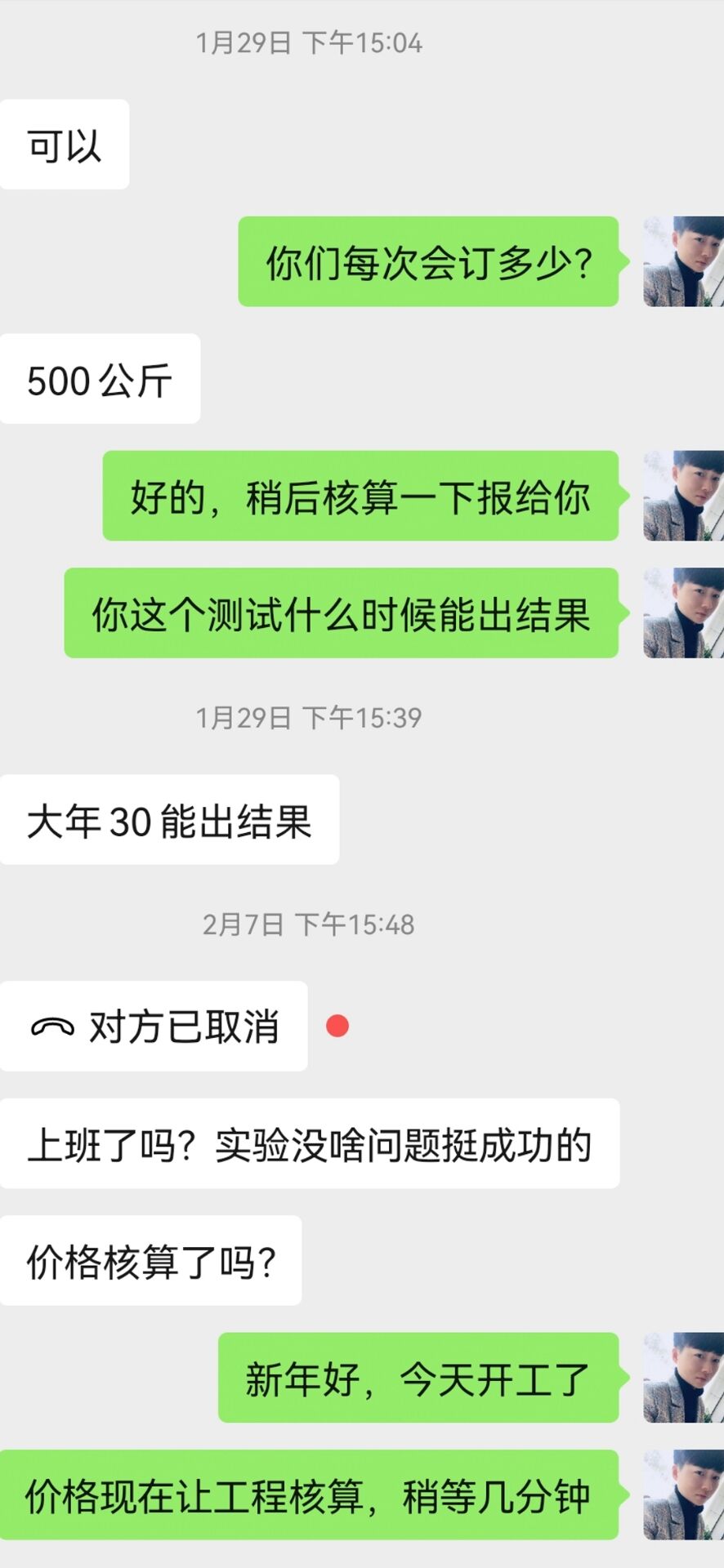Screen dimensions: 724x1568
Task: Open avatar next to 好的,稍后核算一下报给你
Action: [x=682, y=496]
